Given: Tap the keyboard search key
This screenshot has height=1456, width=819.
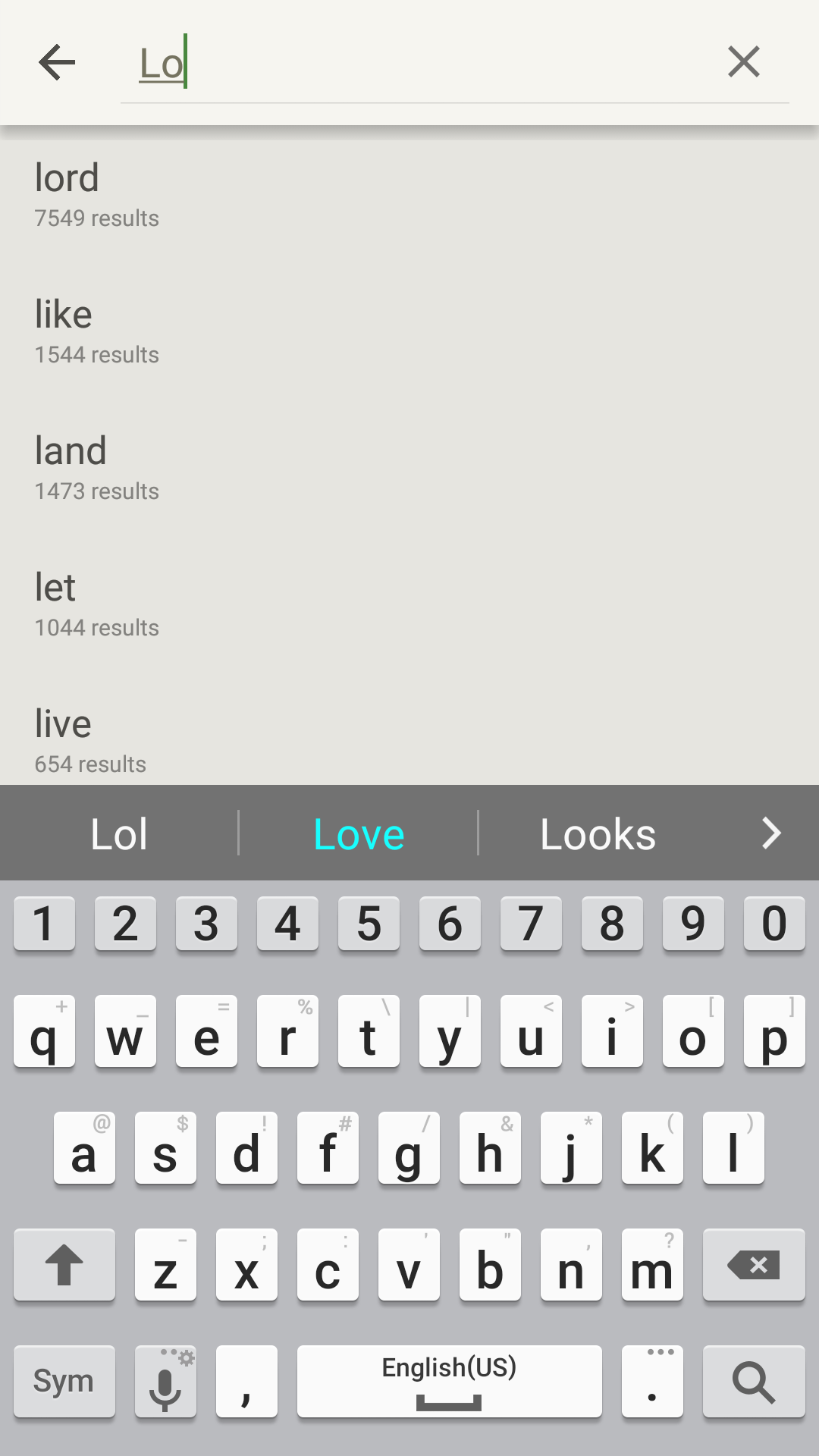Looking at the screenshot, I should pyautogui.click(x=754, y=1382).
